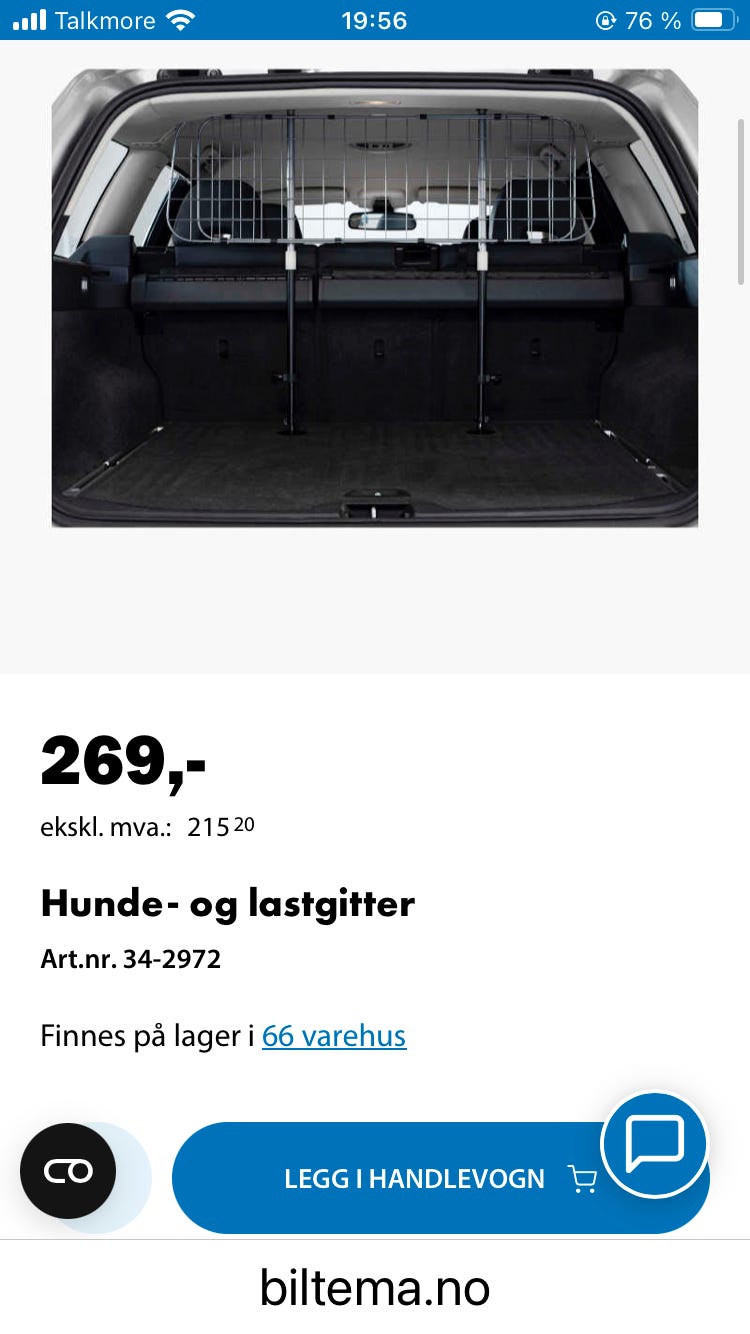Tap the Hunde- og lastgitter product title
Screen dimensions: 750x1334
pyautogui.click(x=227, y=903)
